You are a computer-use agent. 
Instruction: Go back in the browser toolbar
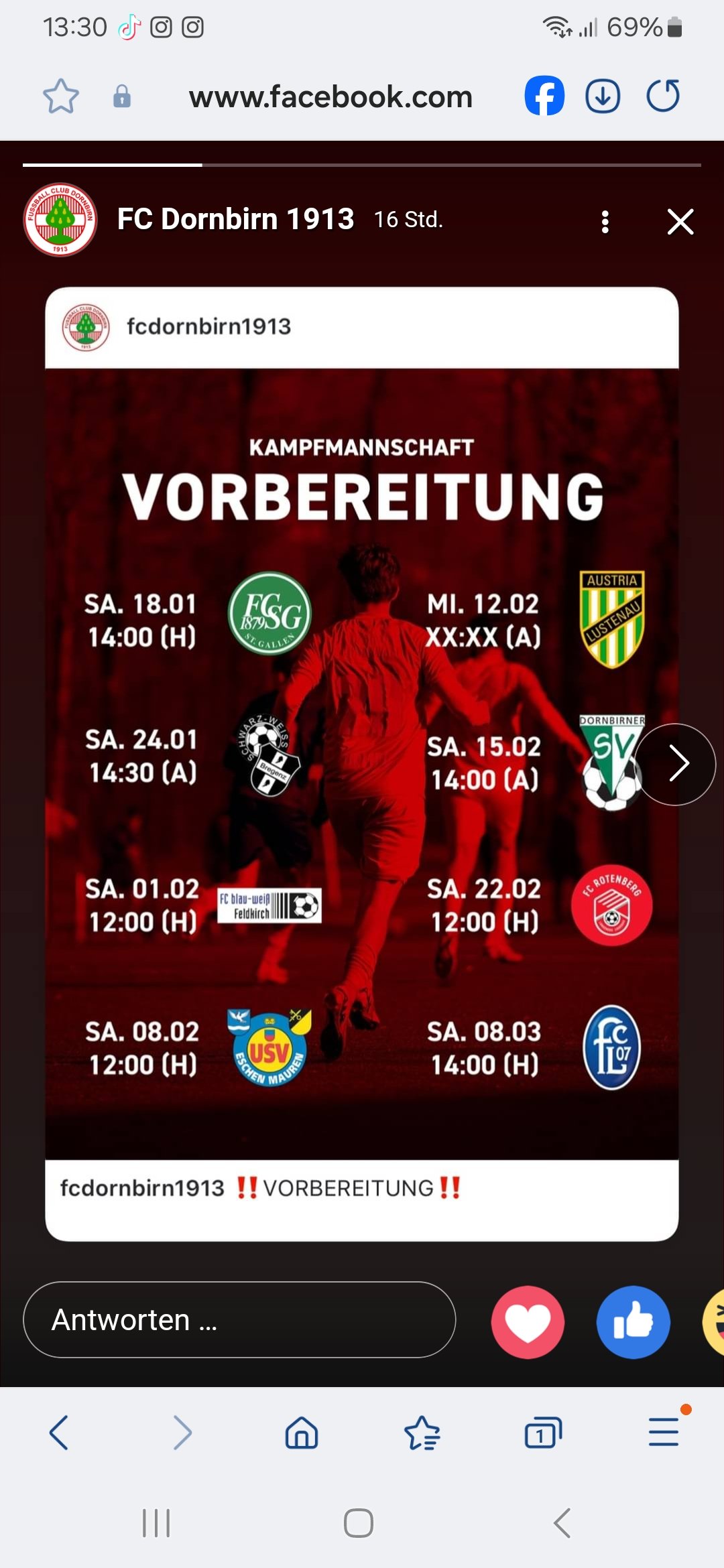click(x=59, y=1433)
